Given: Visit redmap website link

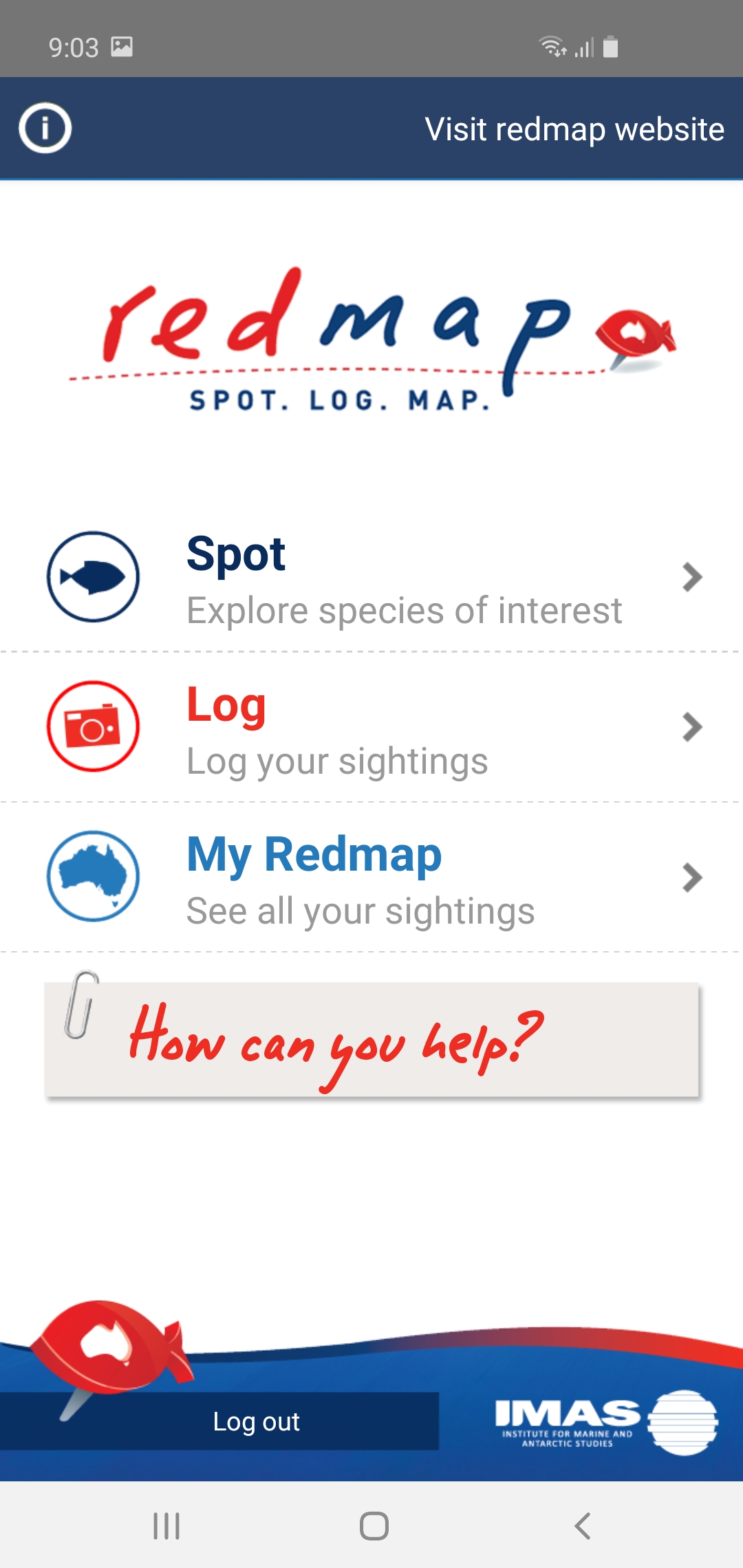Looking at the screenshot, I should [574, 129].
